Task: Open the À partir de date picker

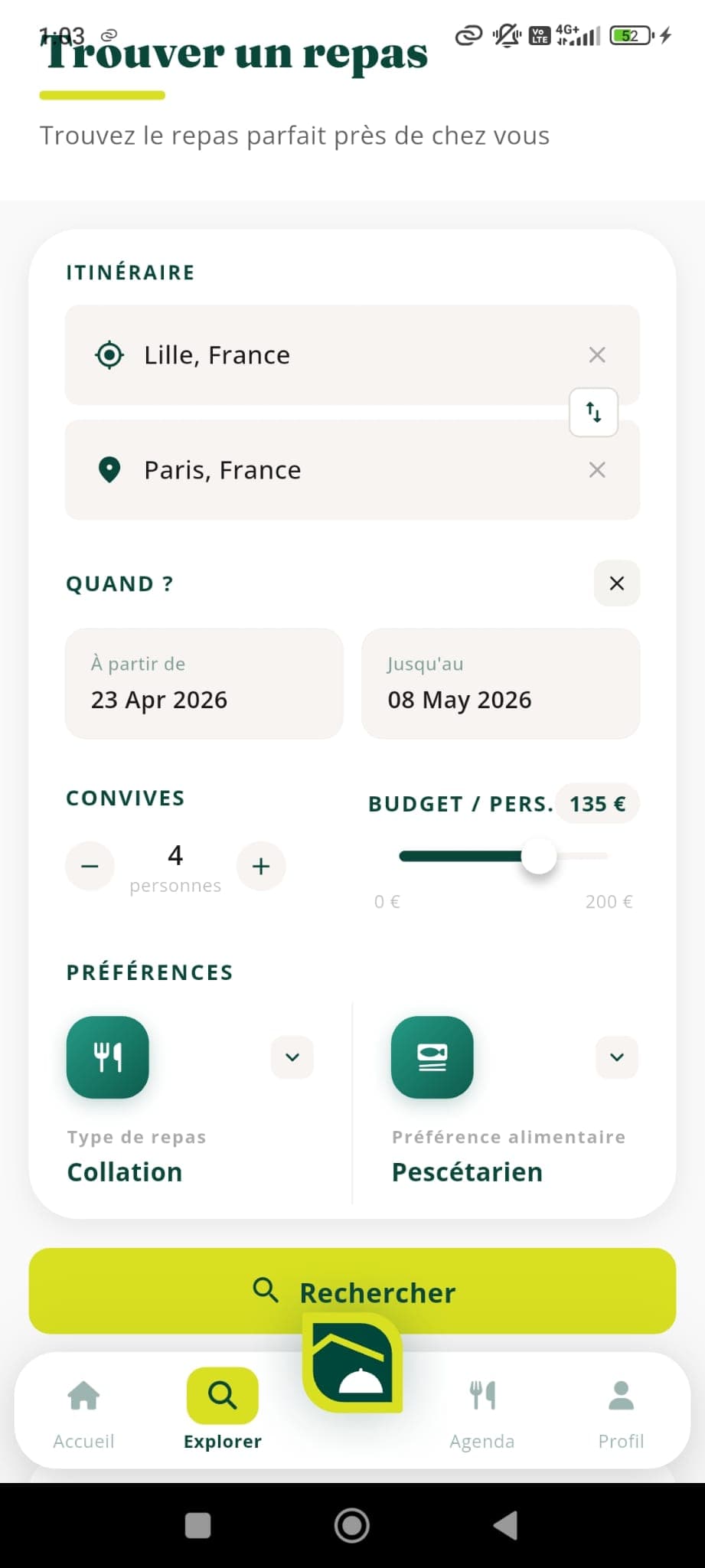Action: pos(204,684)
